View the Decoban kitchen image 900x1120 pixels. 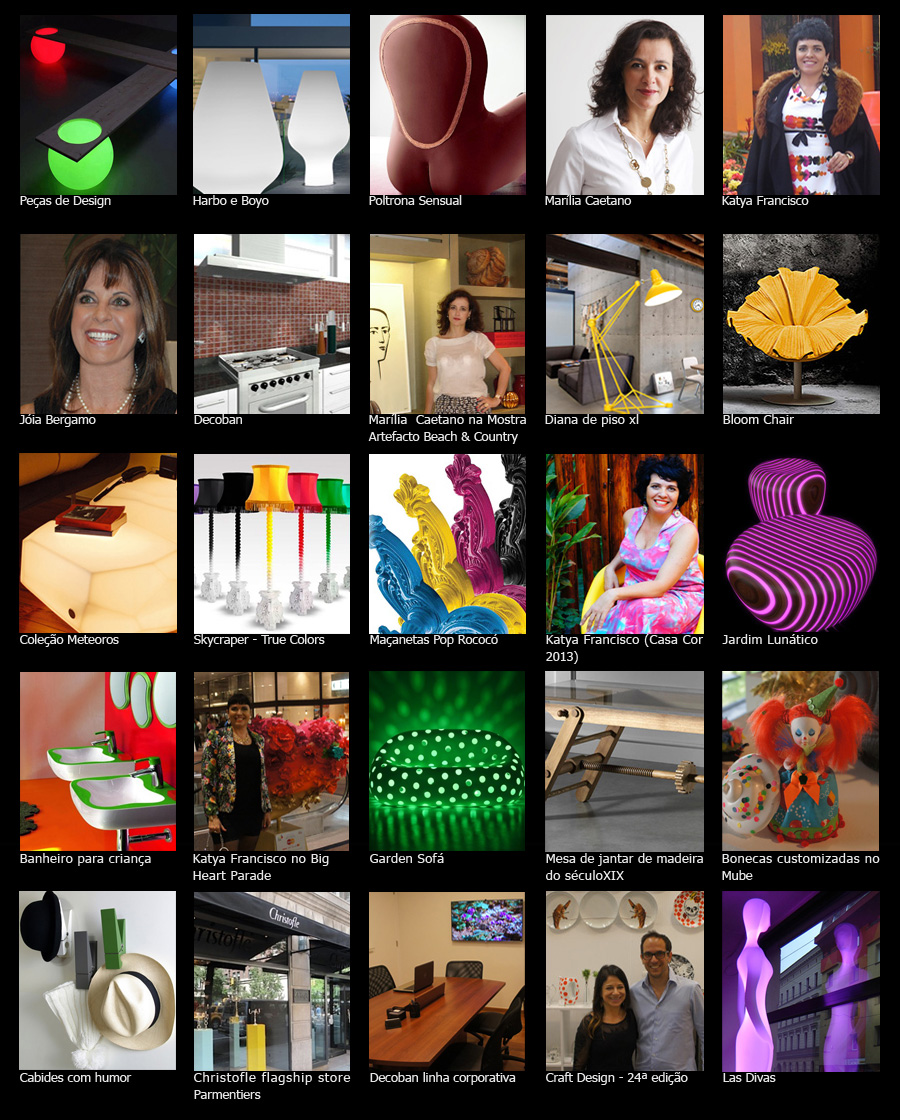(271, 323)
